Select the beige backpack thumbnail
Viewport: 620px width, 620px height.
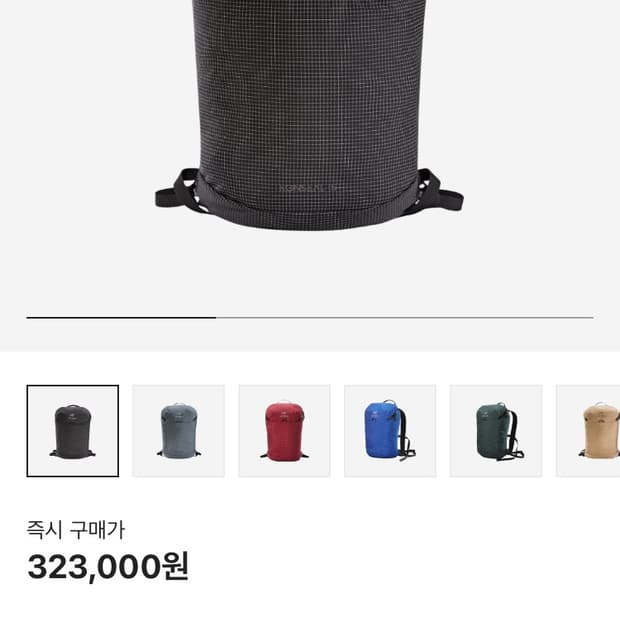tap(588, 431)
